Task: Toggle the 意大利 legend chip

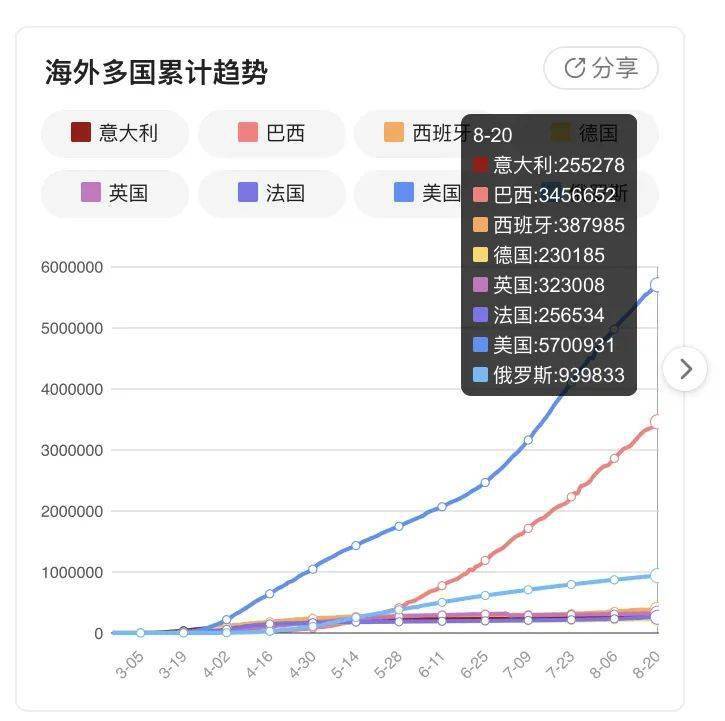Action: pyautogui.click(x=115, y=133)
